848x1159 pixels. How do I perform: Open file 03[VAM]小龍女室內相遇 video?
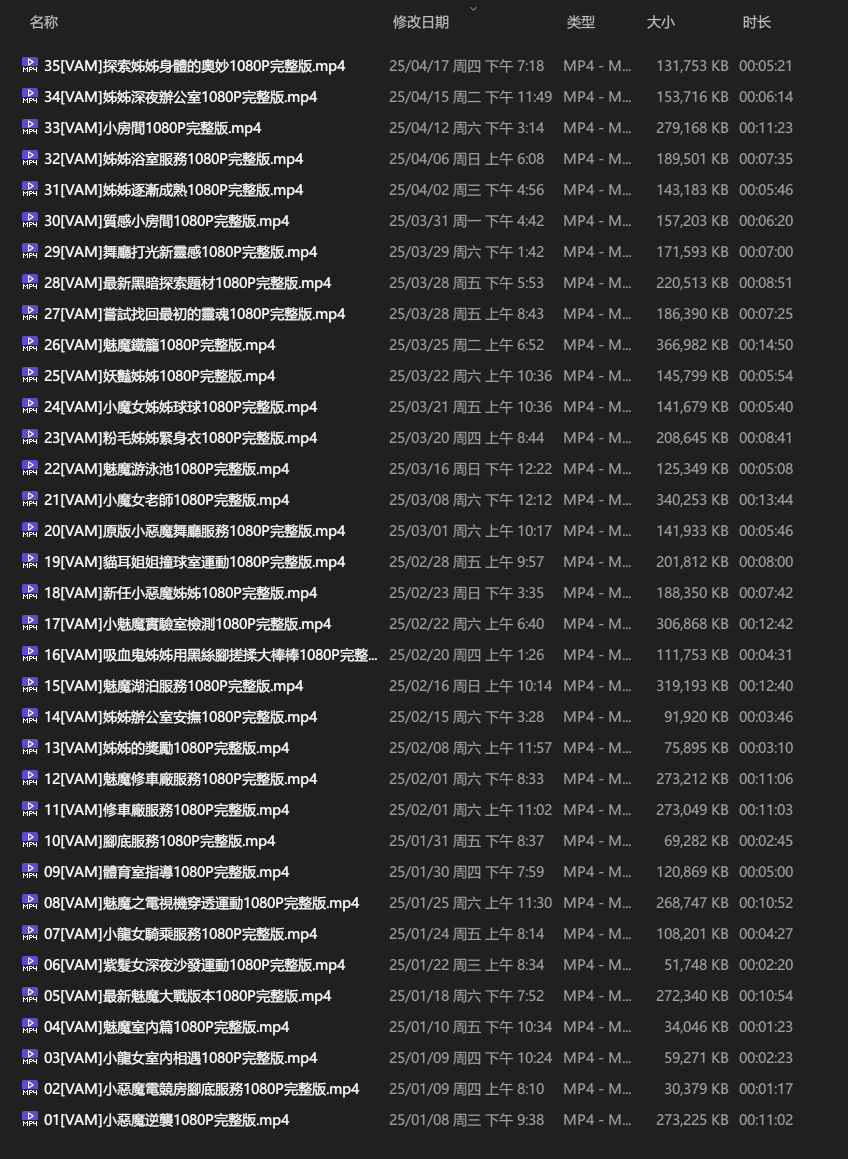180,1058
